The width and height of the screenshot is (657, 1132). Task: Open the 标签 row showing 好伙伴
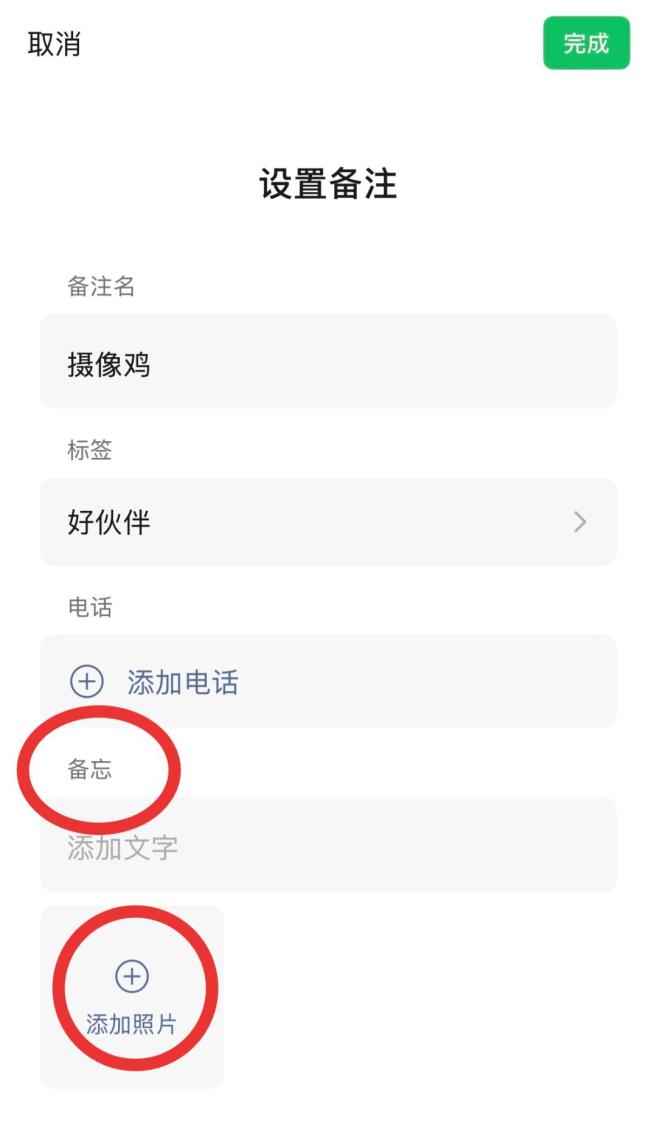pyautogui.click(x=328, y=522)
